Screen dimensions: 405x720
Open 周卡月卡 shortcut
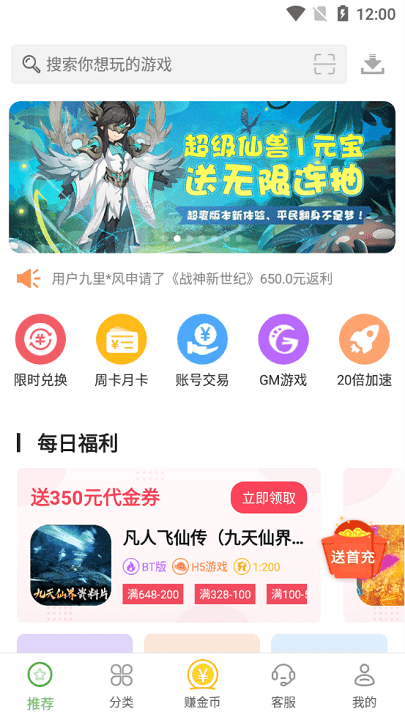click(121, 351)
